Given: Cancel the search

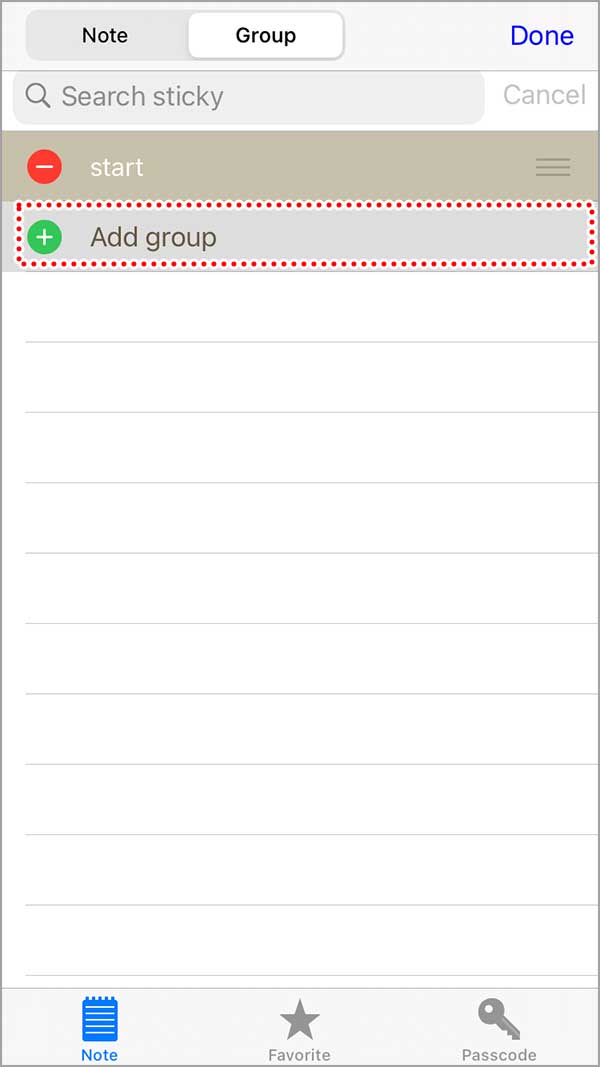Looking at the screenshot, I should 543,95.
